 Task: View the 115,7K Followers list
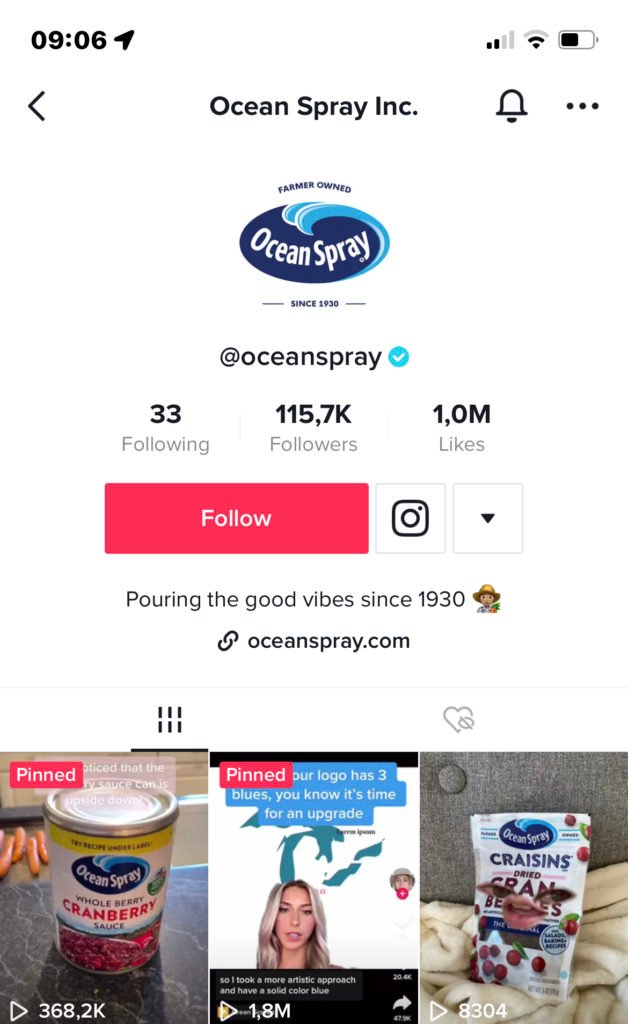(x=313, y=428)
